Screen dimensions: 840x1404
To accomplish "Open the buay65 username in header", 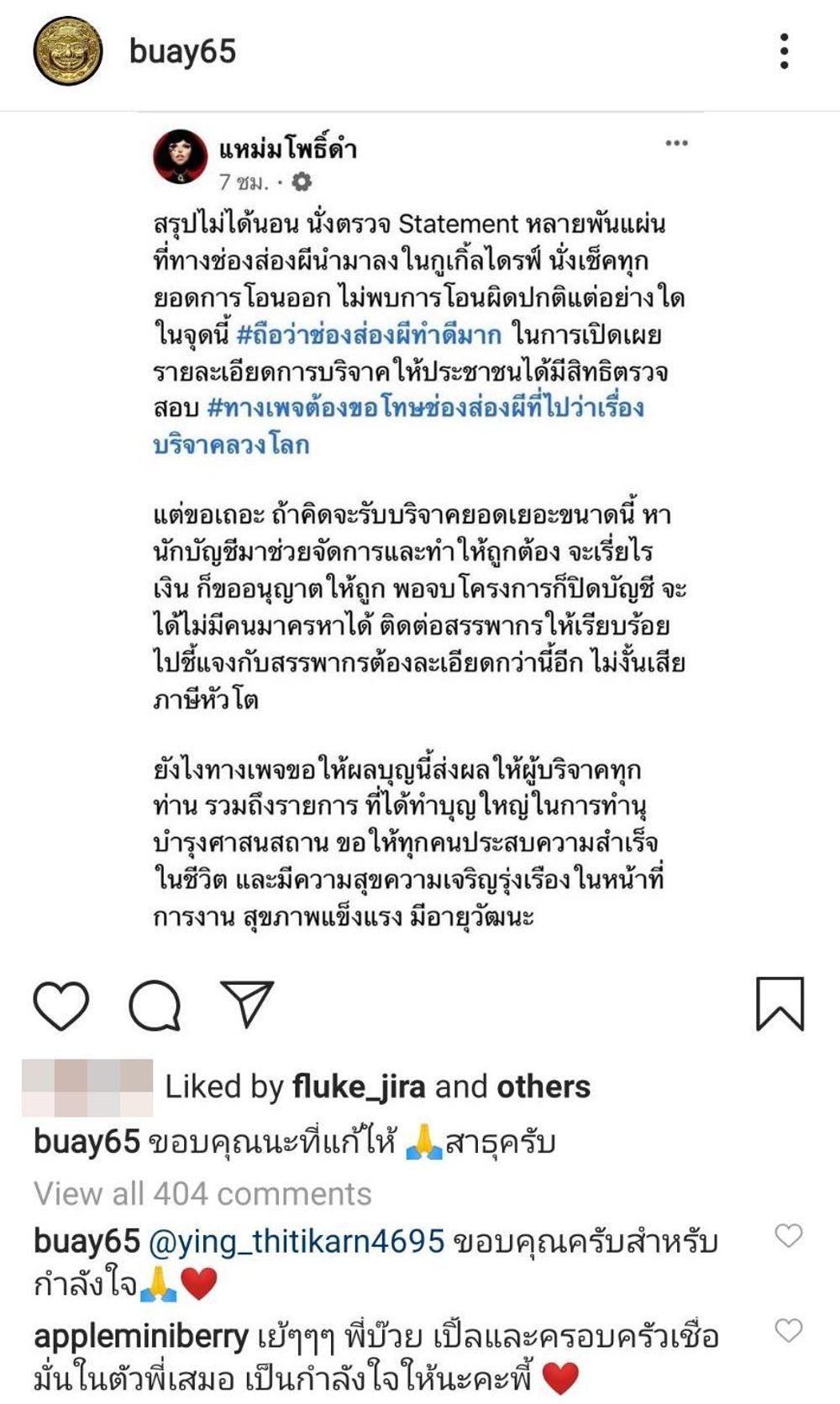I will coord(182,51).
